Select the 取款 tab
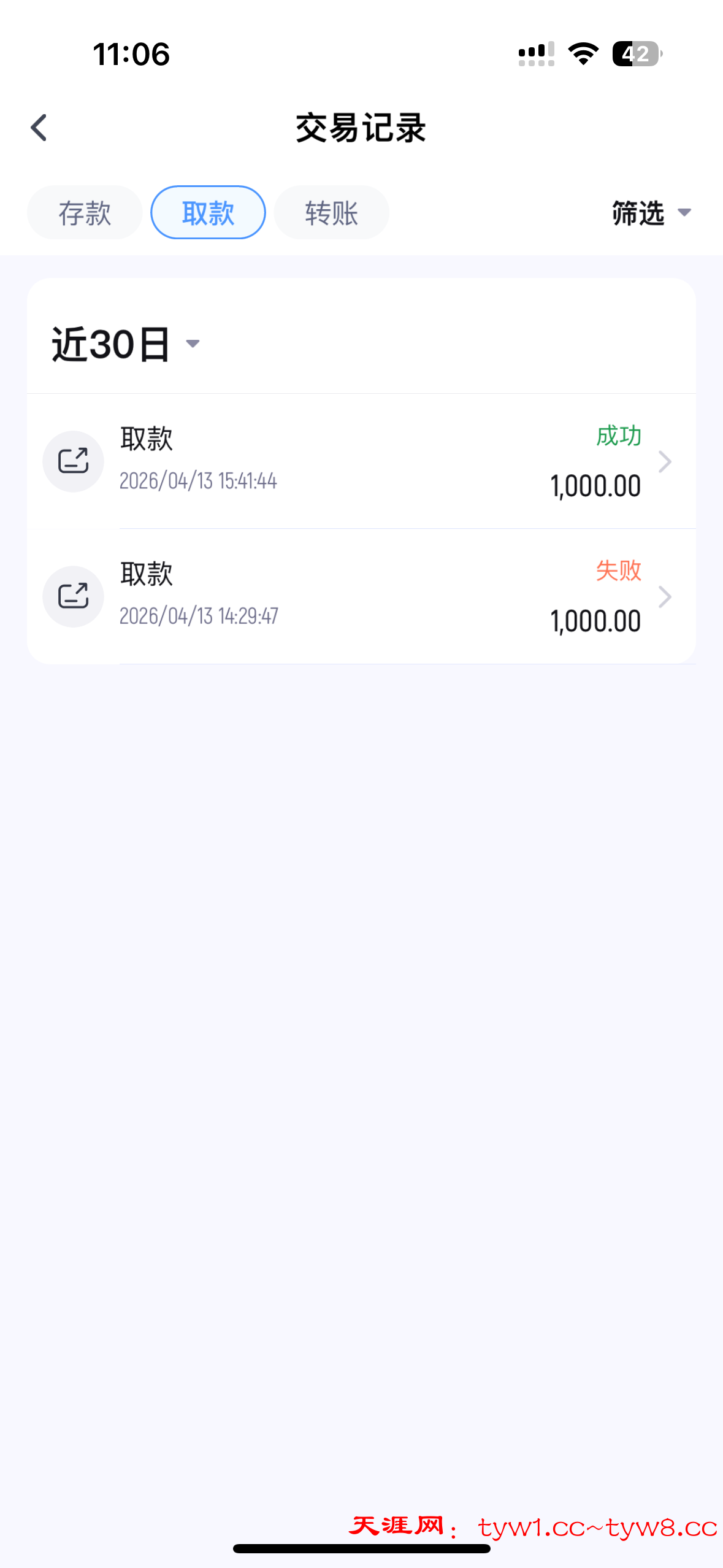 pyautogui.click(x=208, y=213)
